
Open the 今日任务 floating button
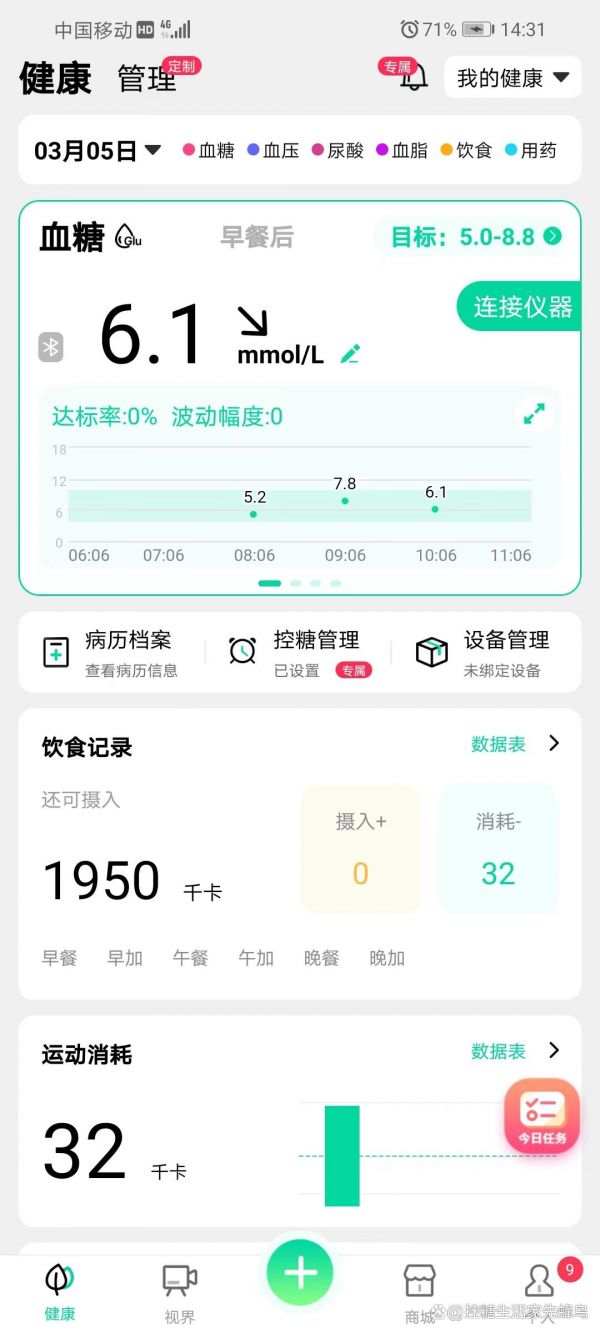tap(542, 1116)
